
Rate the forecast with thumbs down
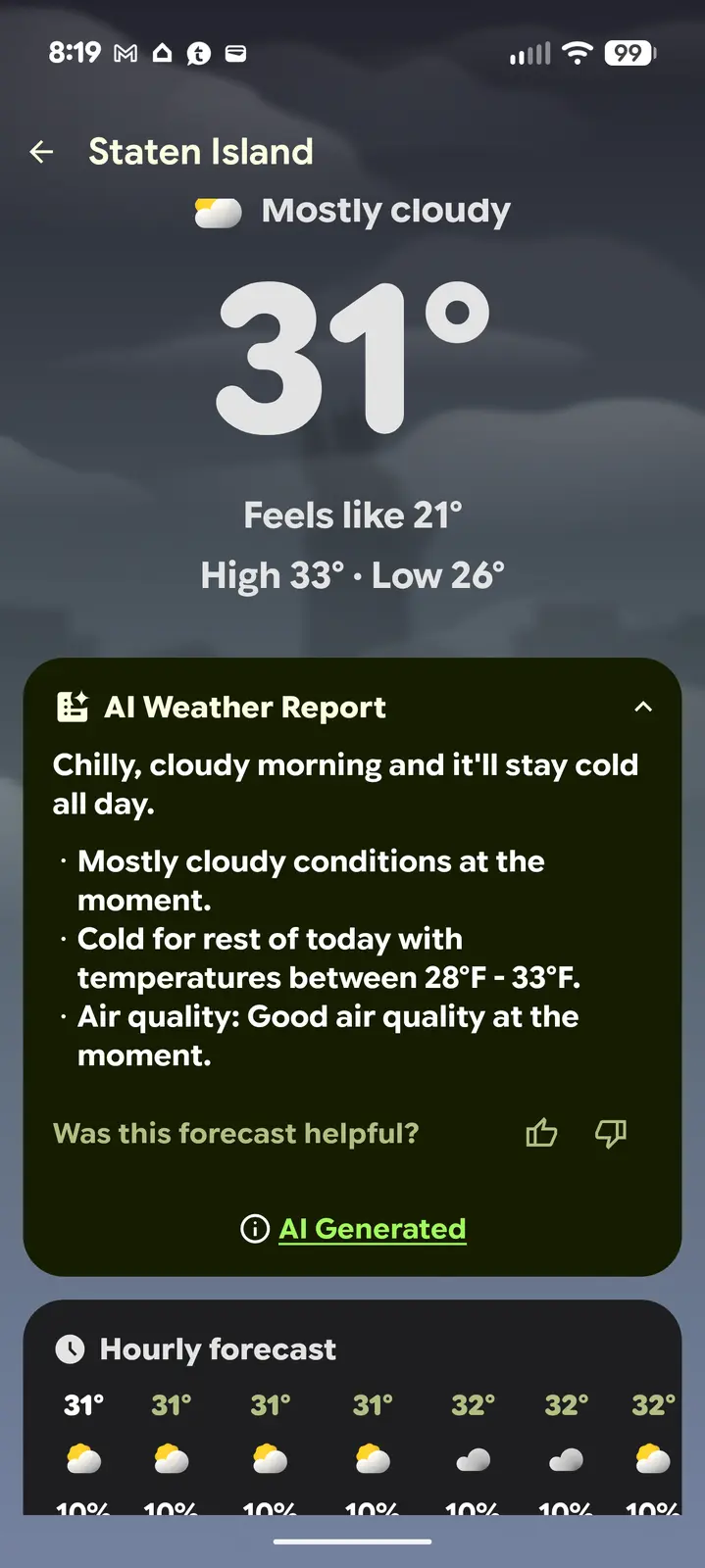point(611,1133)
